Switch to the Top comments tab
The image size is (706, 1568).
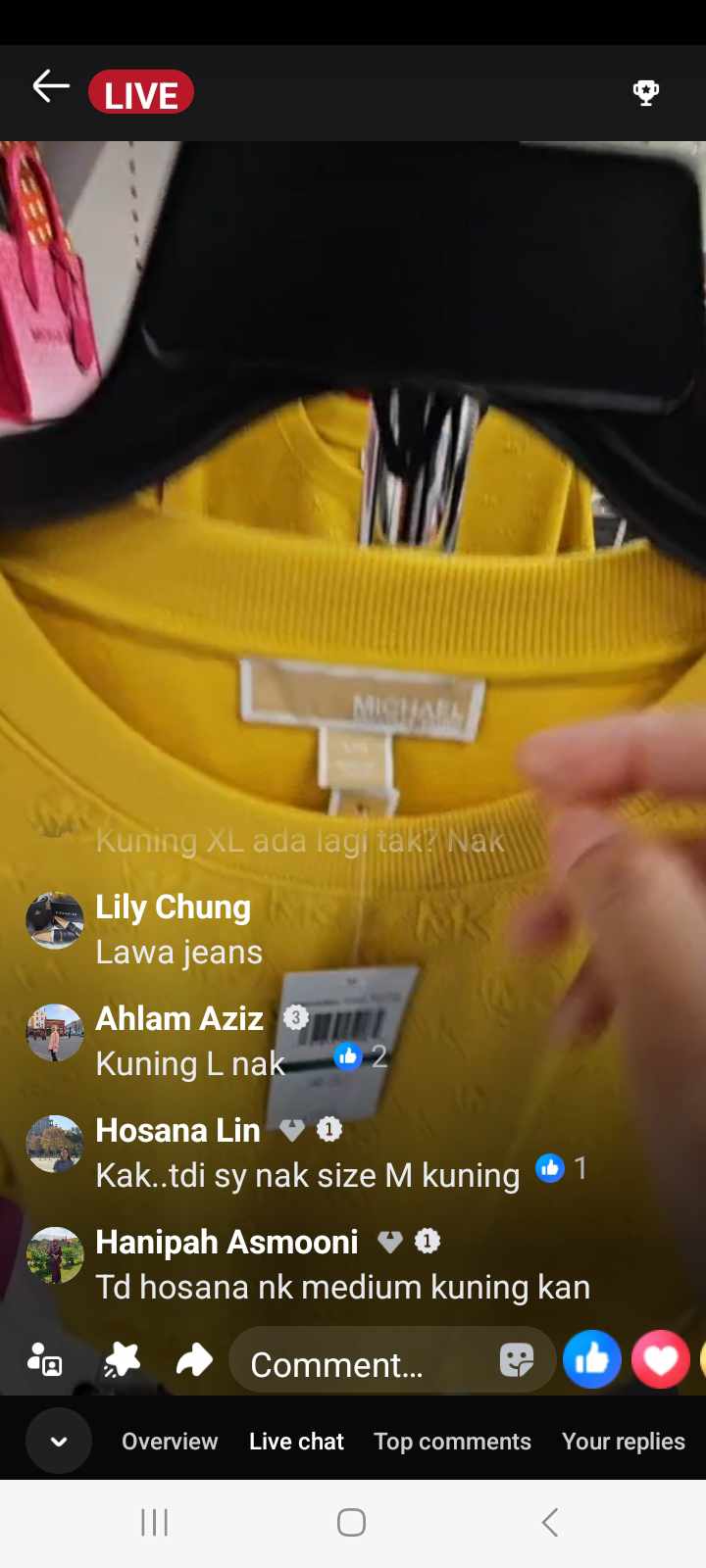tap(452, 1442)
